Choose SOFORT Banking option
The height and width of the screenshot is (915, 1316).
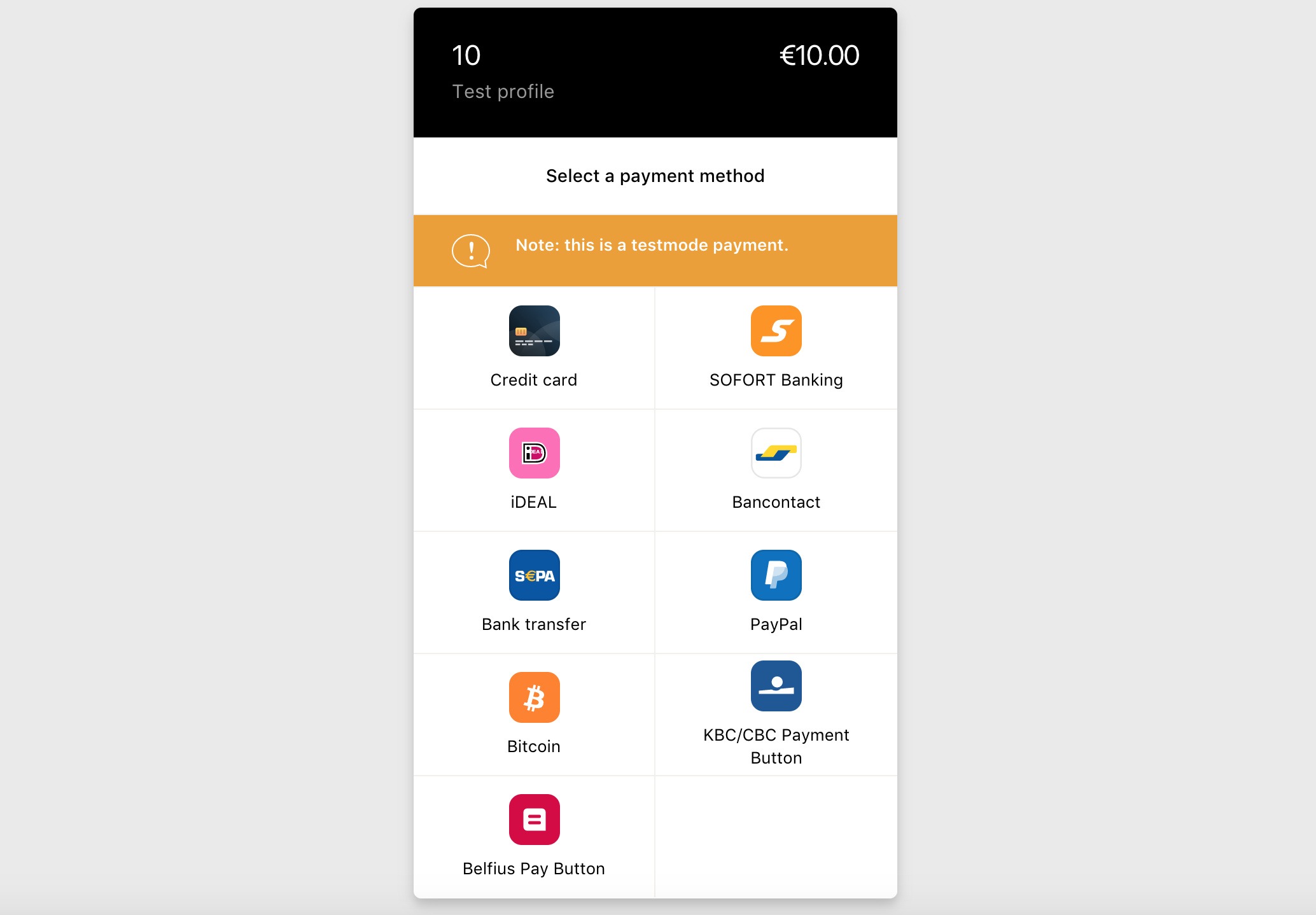[776, 347]
